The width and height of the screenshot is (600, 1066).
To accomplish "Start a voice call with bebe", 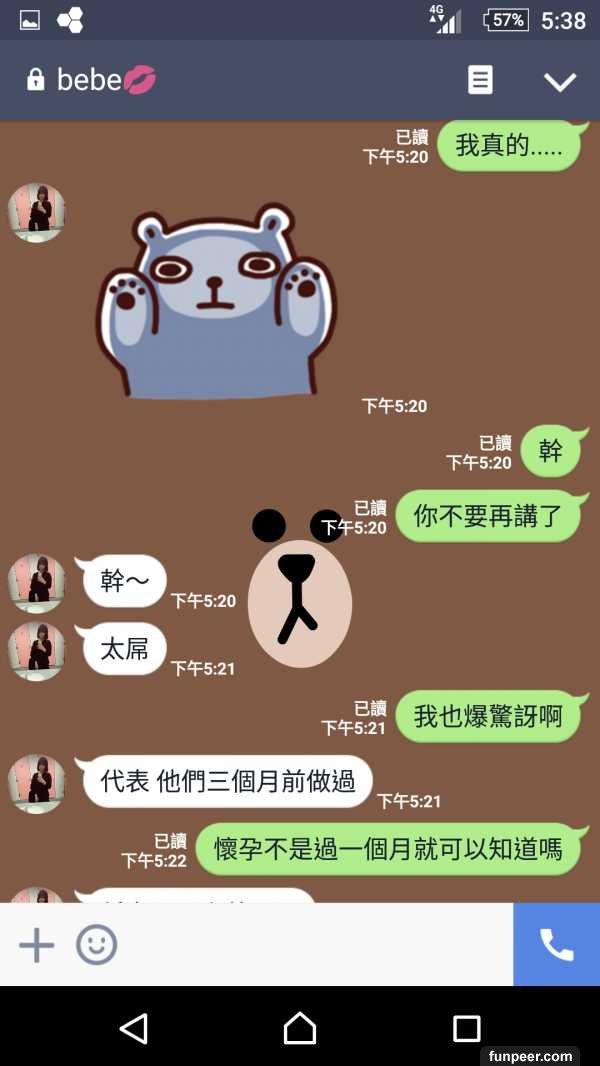I will [x=556, y=944].
